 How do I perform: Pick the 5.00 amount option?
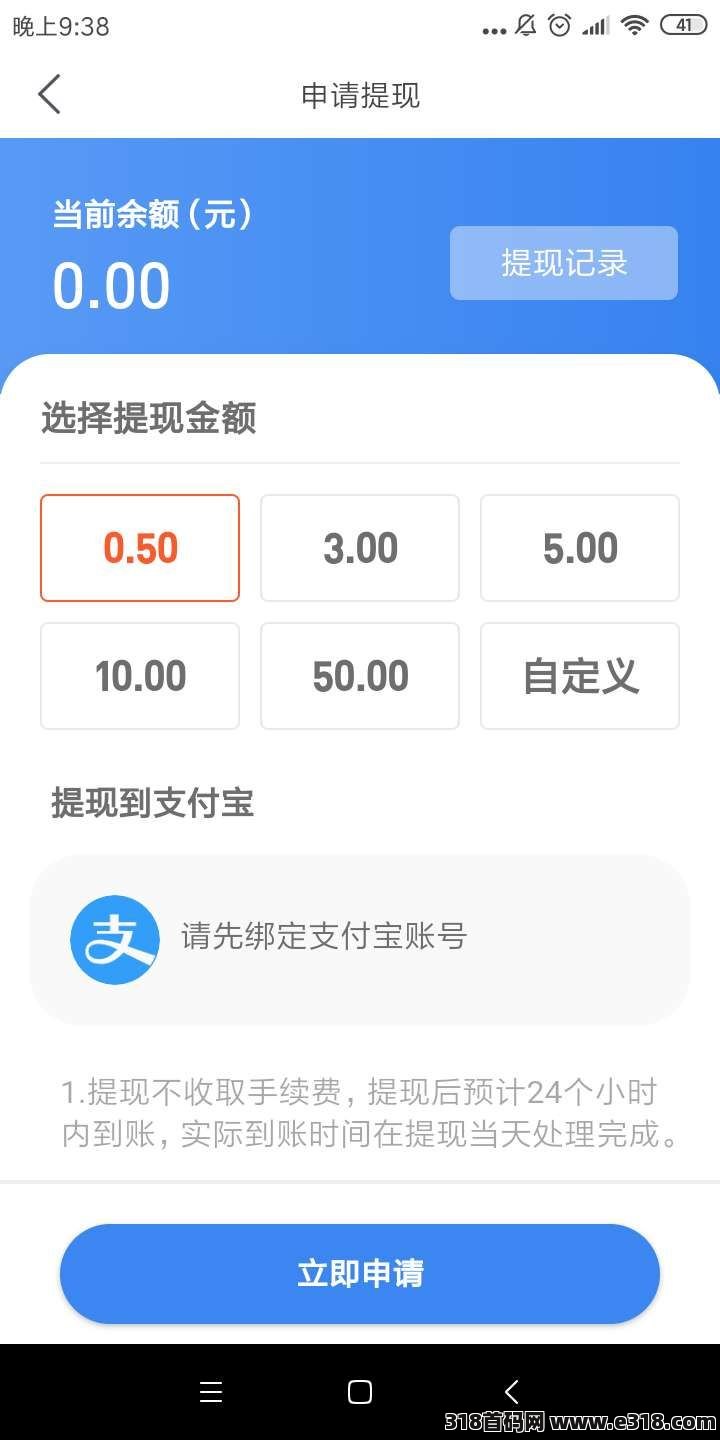[x=580, y=548]
